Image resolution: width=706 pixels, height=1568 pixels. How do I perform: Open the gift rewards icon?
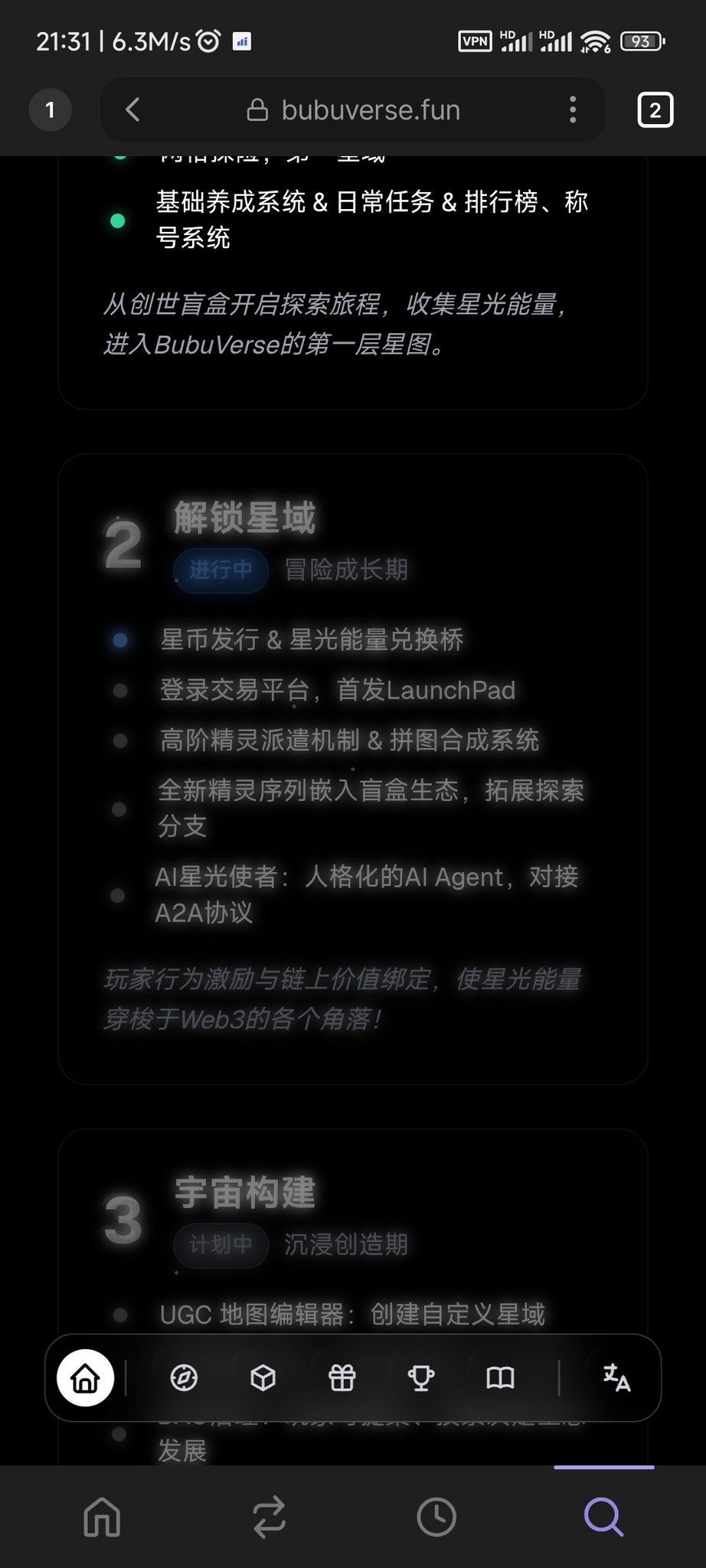[342, 1378]
